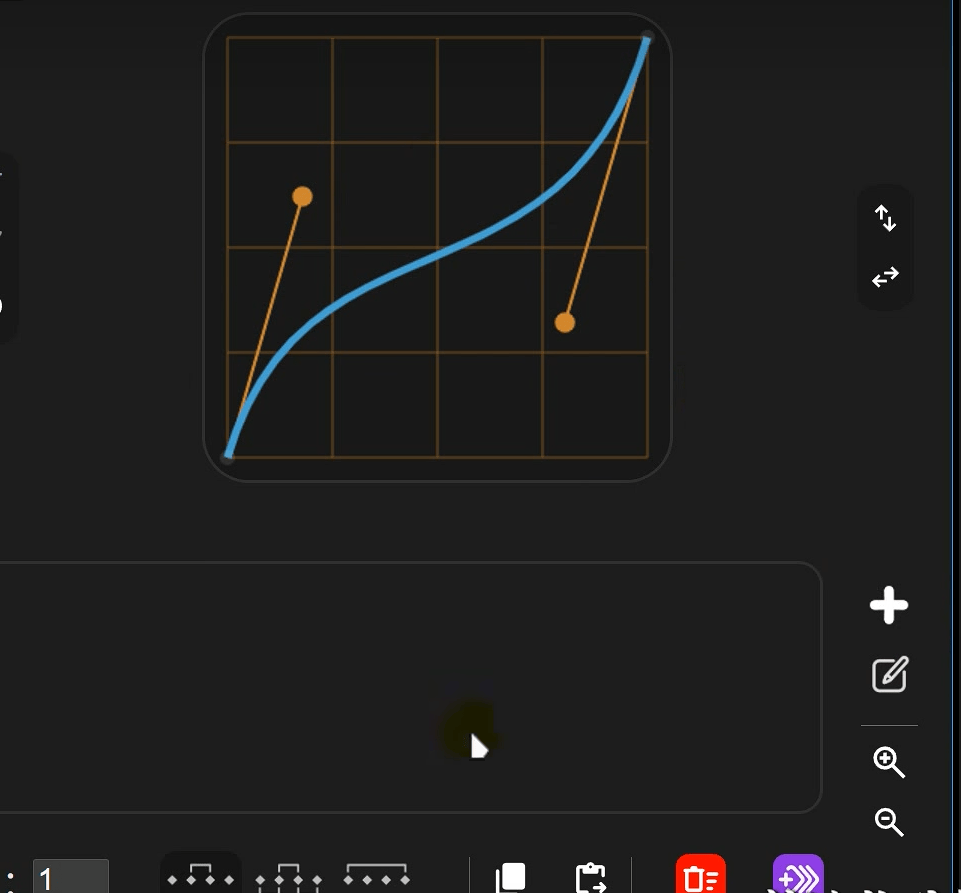Open the edit pencil icon
This screenshot has height=893, width=961.
[889, 674]
